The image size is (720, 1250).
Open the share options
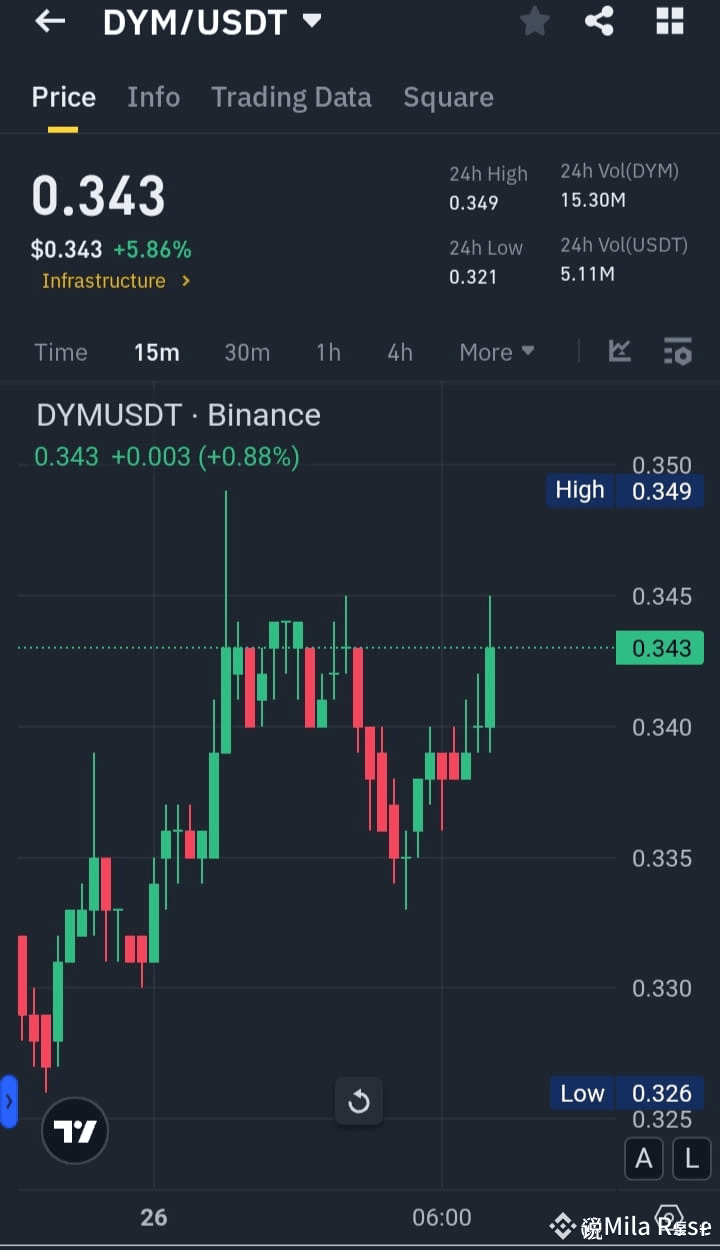pyautogui.click(x=599, y=20)
